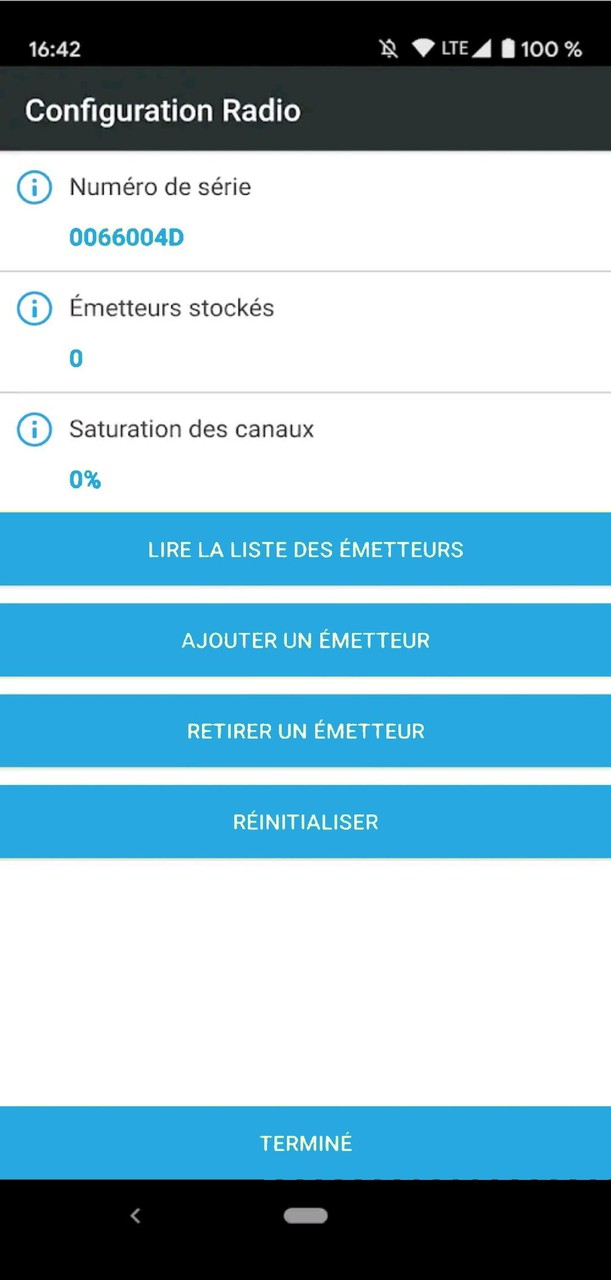Open info icon for Émetteurs stockés
Viewport: 611px width, 1280px height.
(34, 308)
